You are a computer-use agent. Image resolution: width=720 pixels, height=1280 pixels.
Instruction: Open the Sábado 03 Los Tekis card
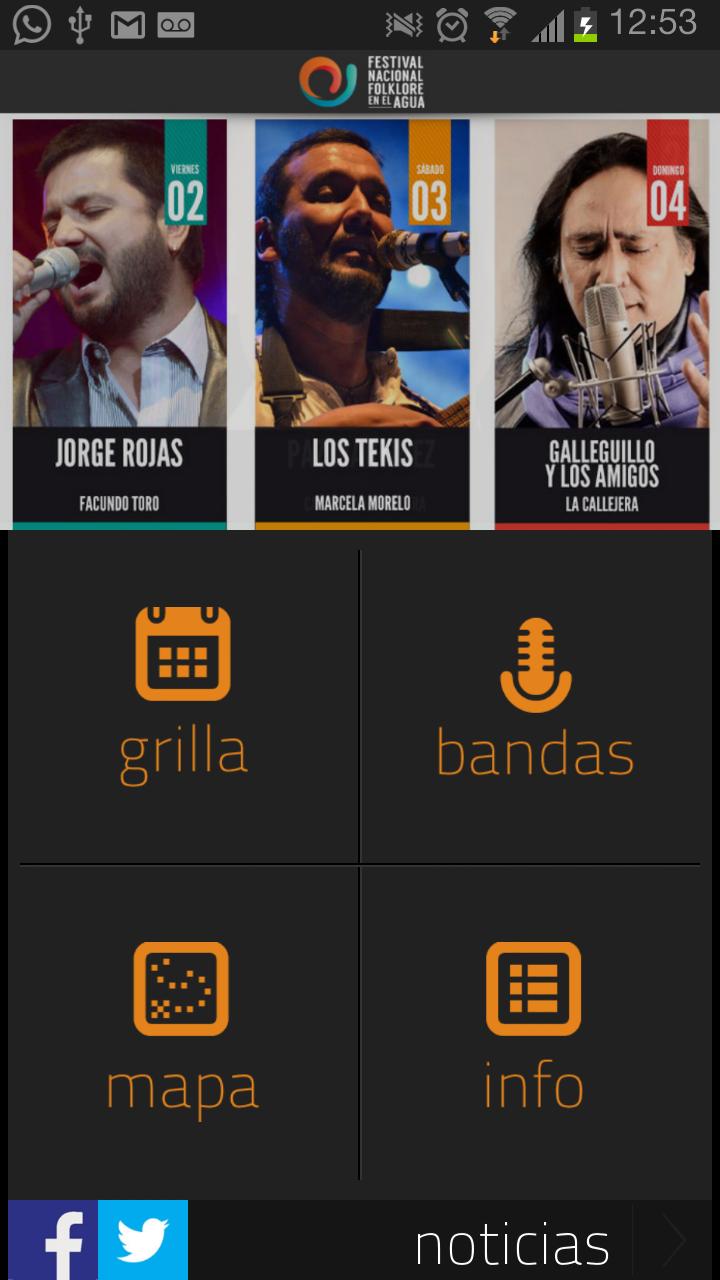click(361, 322)
